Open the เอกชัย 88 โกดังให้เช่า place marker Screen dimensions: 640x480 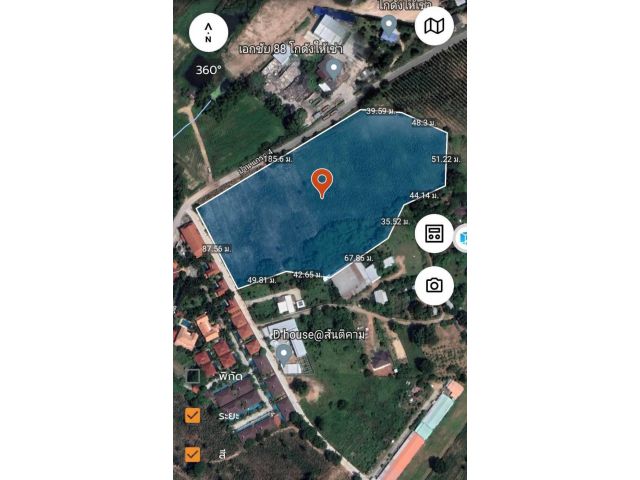[x=333, y=69]
